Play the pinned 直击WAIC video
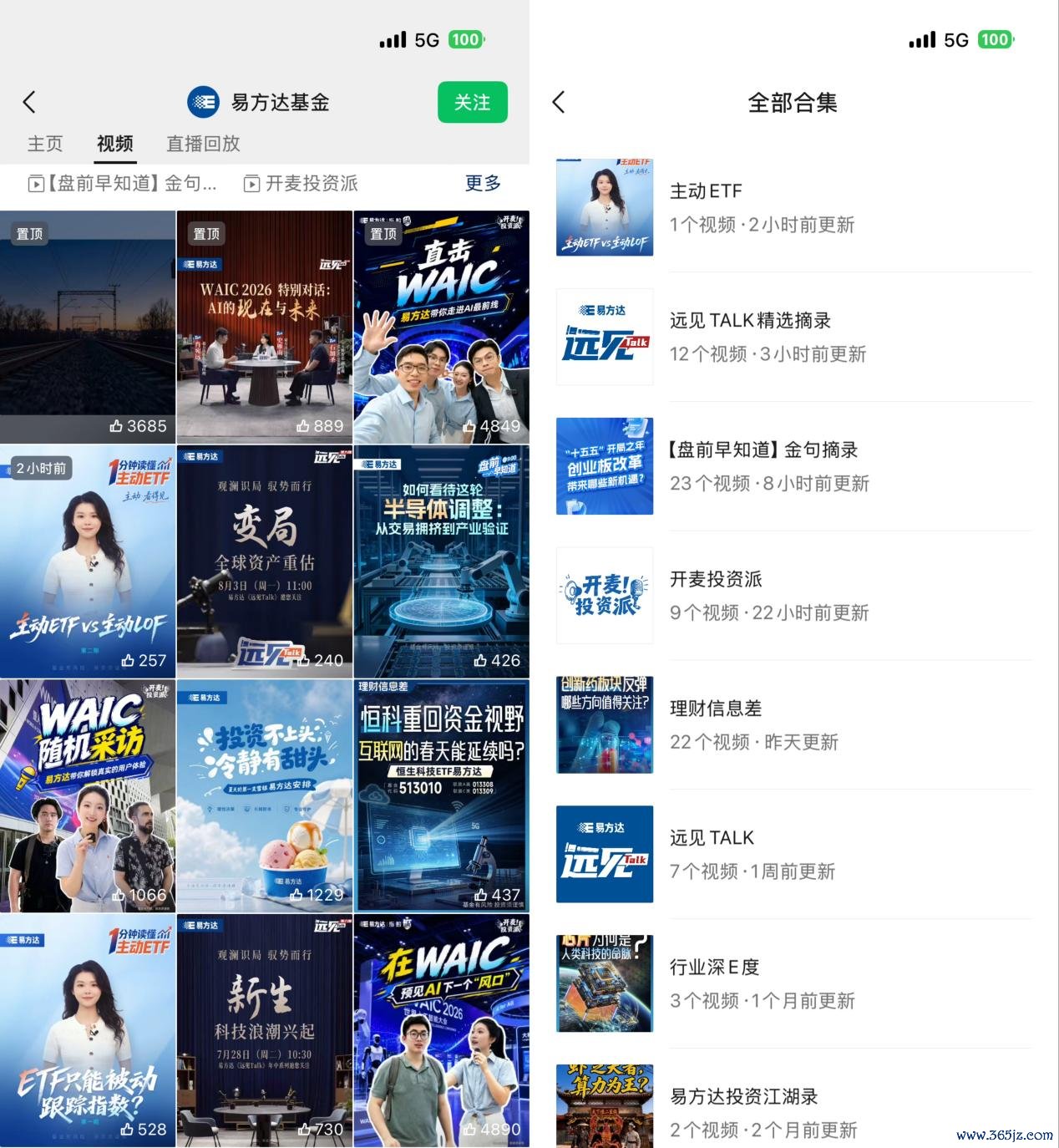The height and width of the screenshot is (1148, 1059). click(442, 327)
